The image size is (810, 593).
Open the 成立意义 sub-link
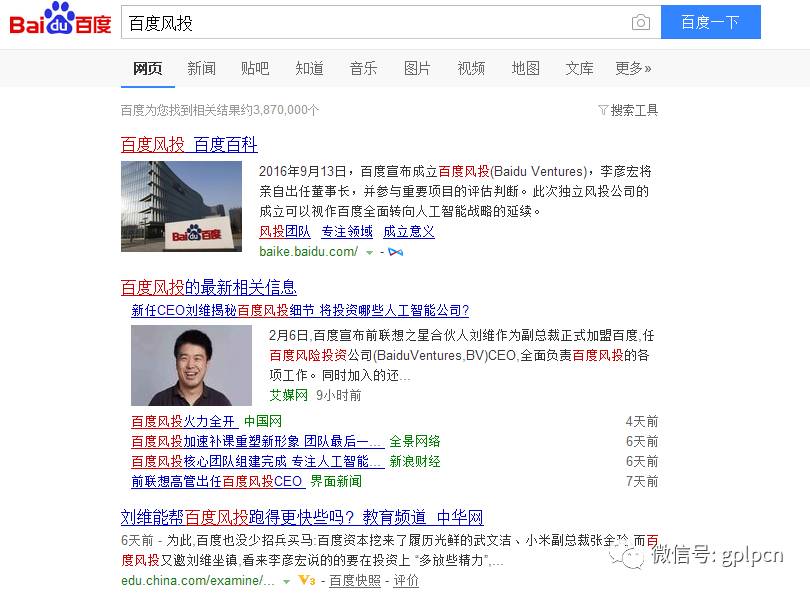tap(409, 232)
